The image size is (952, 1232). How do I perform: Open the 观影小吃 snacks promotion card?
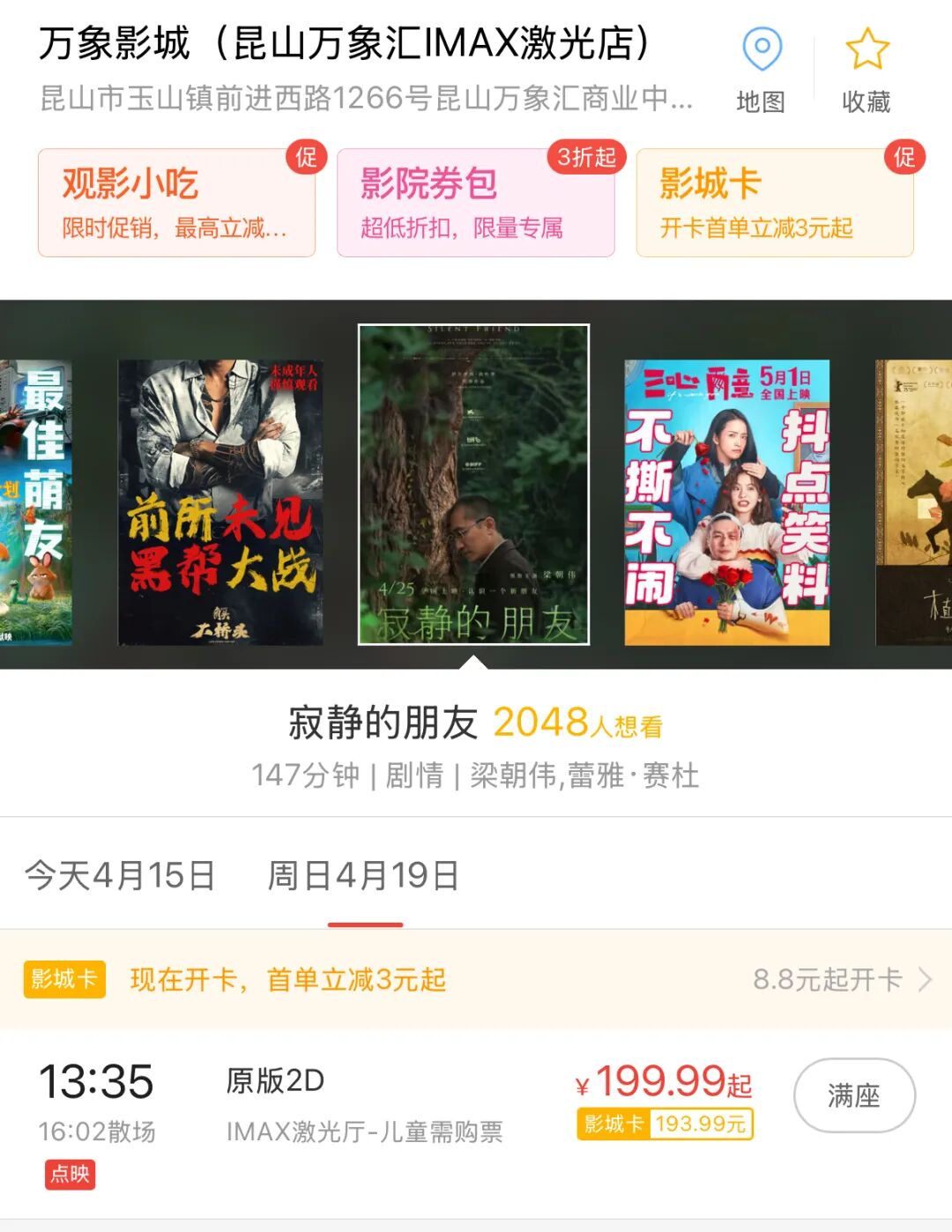176,203
